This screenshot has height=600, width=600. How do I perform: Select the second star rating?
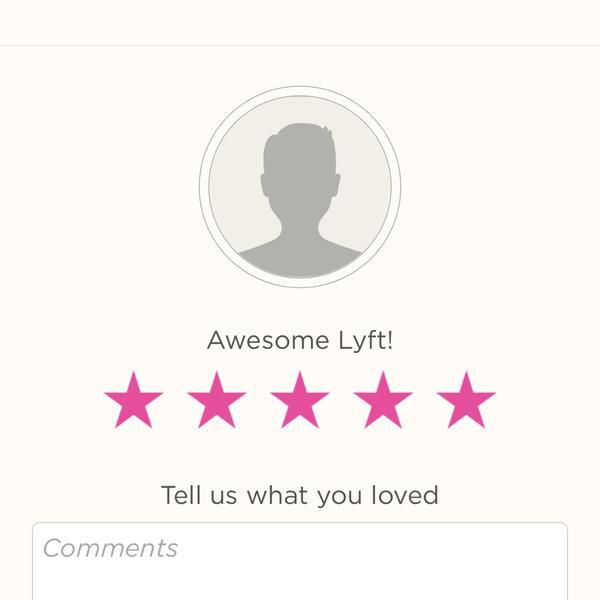[216, 400]
